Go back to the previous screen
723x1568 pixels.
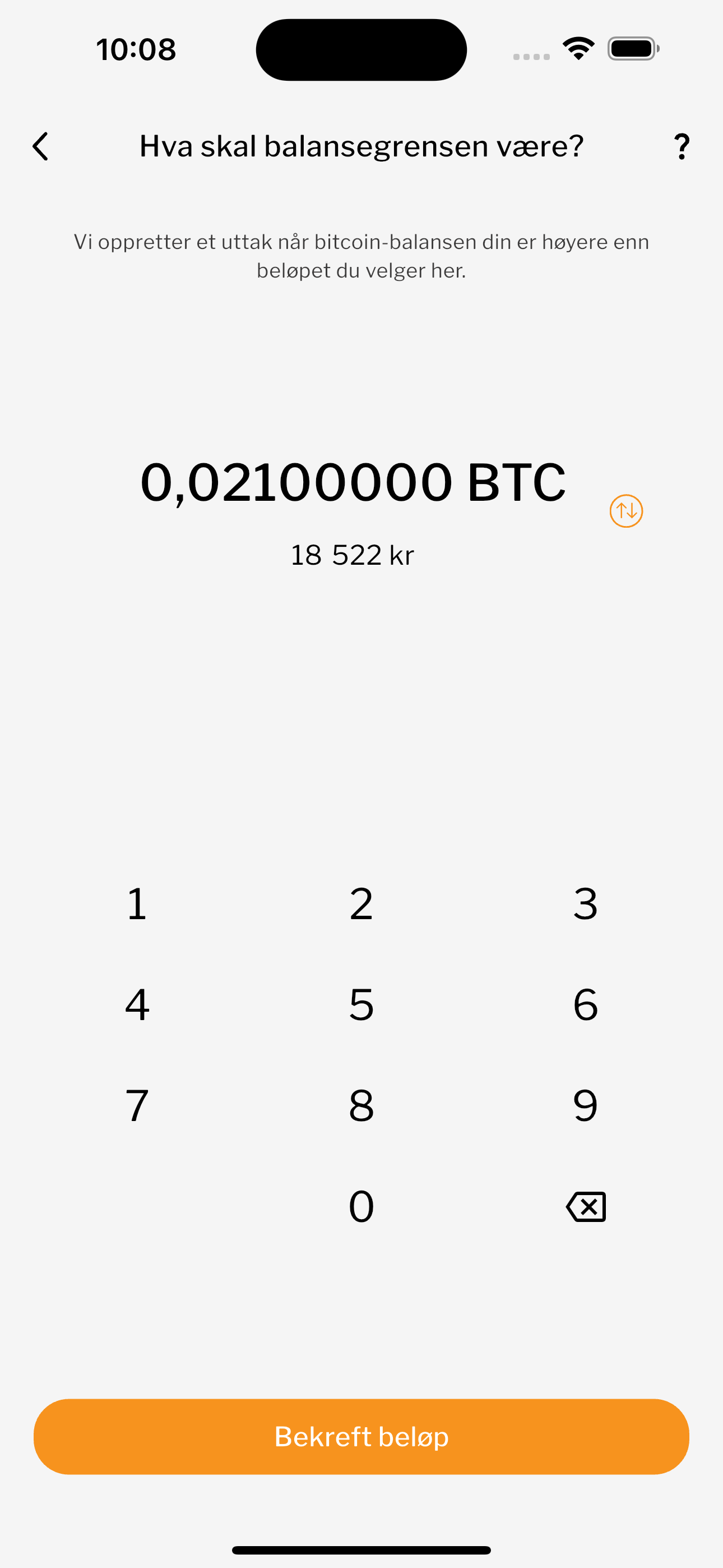(40, 147)
